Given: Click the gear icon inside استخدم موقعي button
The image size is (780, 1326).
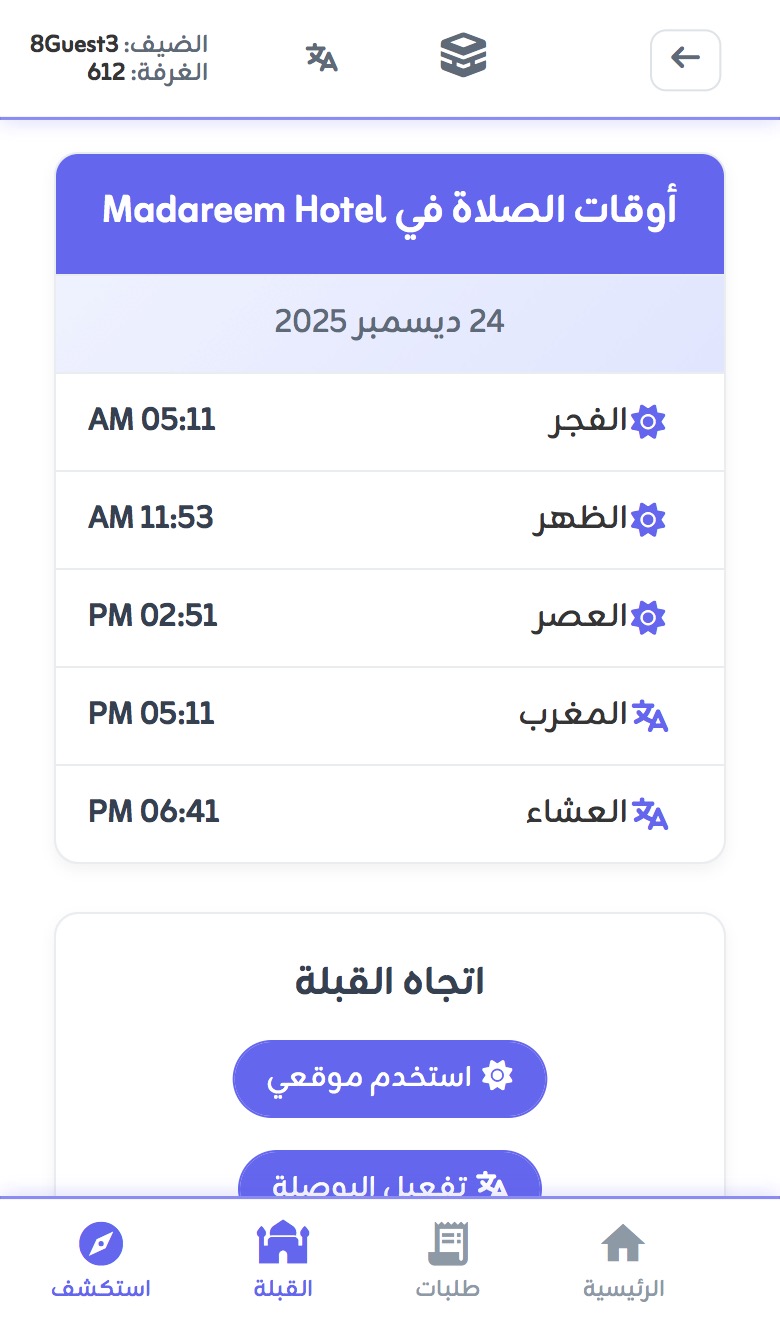Looking at the screenshot, I should click(497, 1078).
